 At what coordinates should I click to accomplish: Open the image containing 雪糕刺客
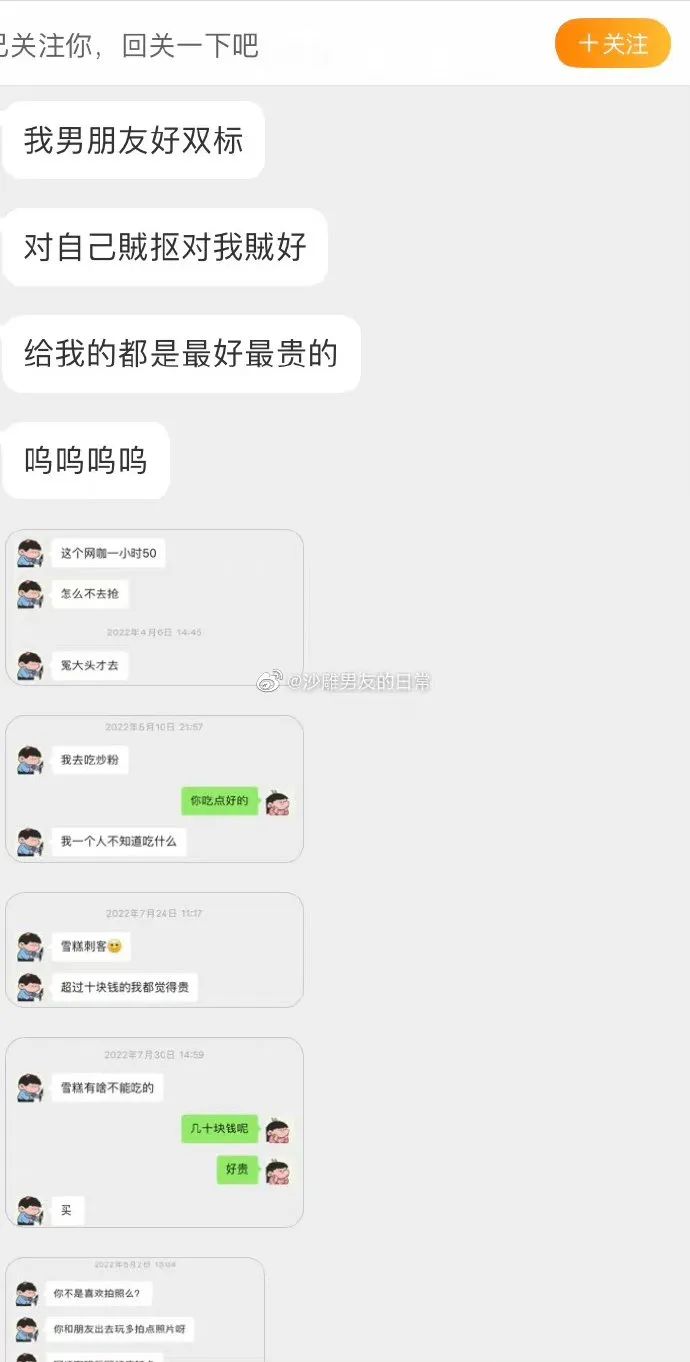point(155,950)
